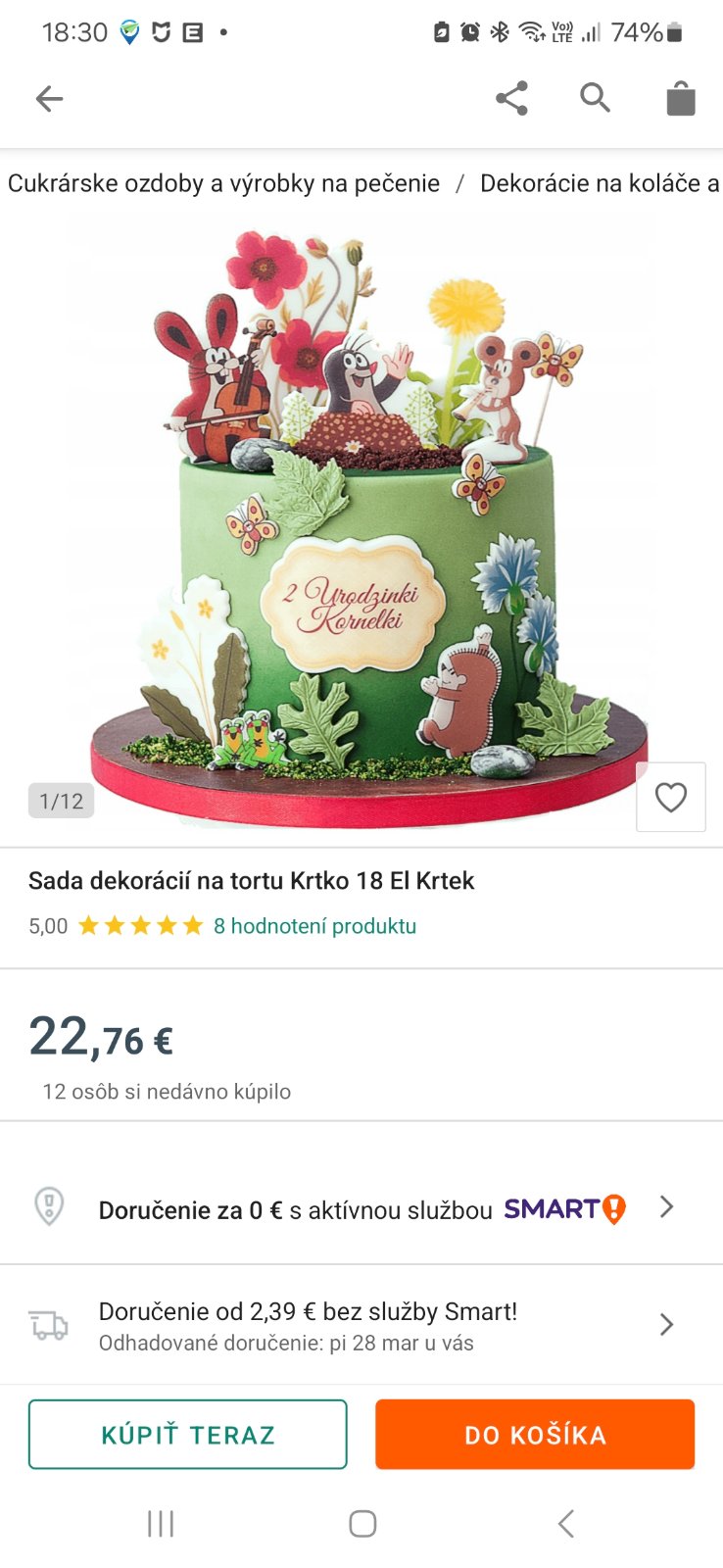The width and height of the screenshot is (723, 1568).
Task: Open Cukrárske ozdoby a výrobky na pečenie category
Action: tap(223, 183)
